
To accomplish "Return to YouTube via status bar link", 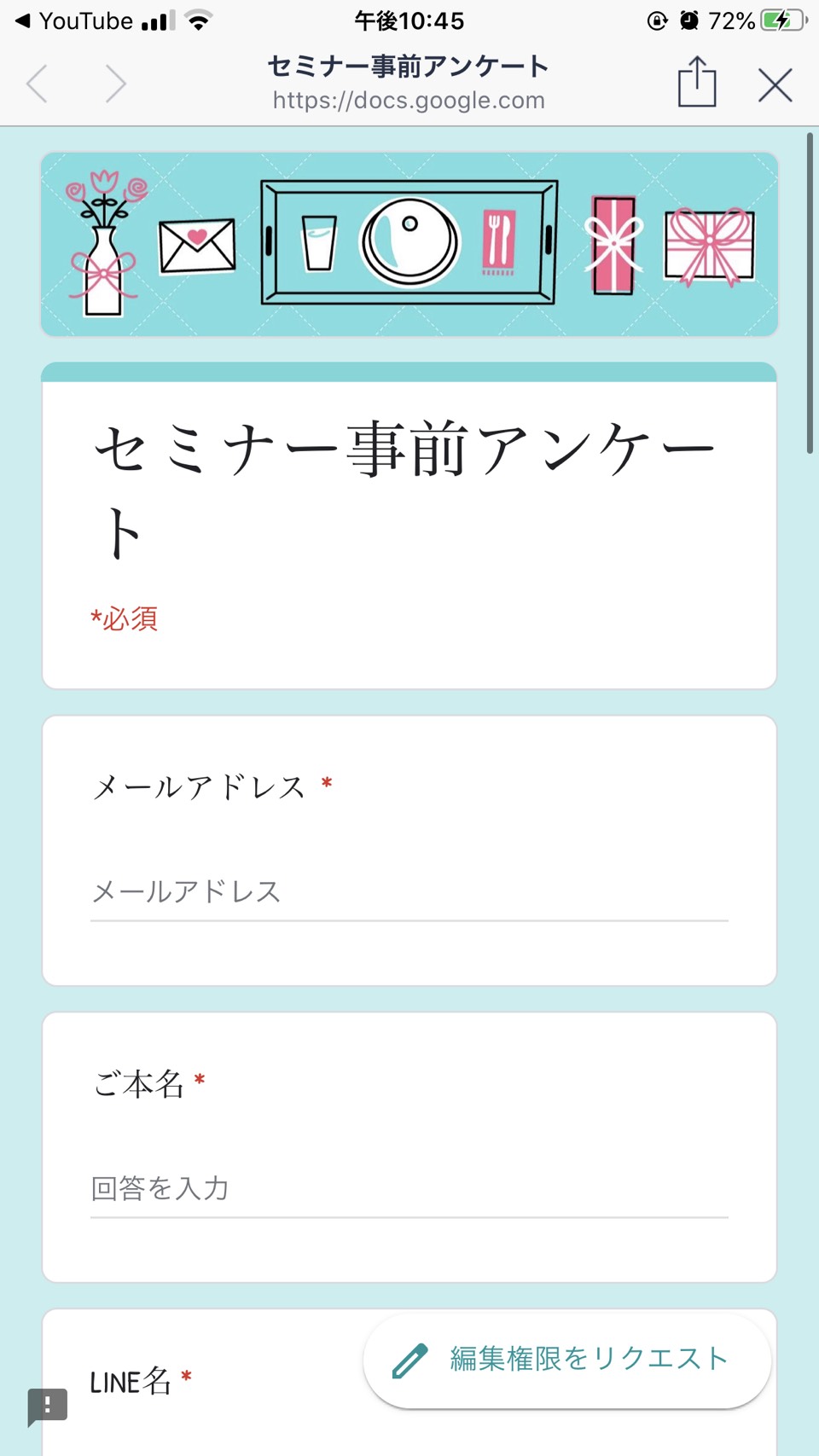I will click(x=74, y=20).
